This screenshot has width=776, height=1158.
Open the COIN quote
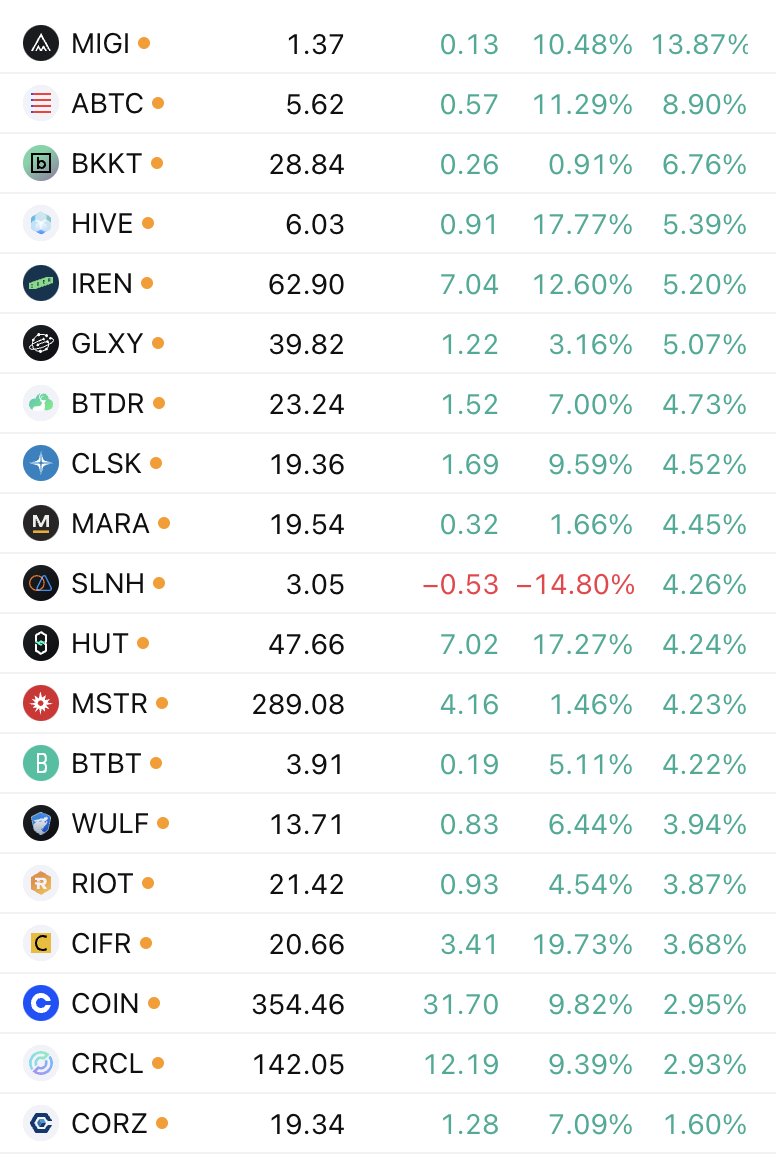(105, 1004)
